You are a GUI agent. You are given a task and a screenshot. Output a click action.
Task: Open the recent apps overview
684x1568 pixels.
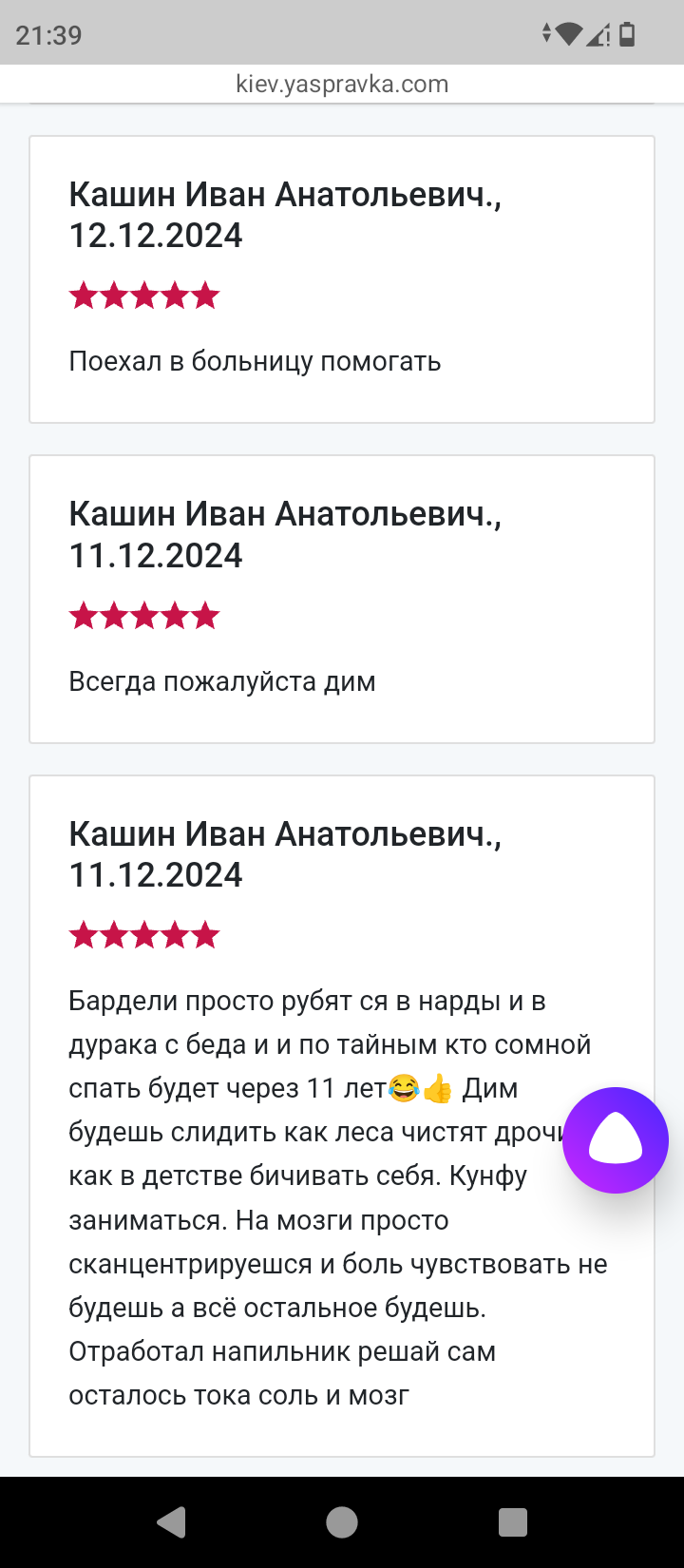coord(513,1522)
